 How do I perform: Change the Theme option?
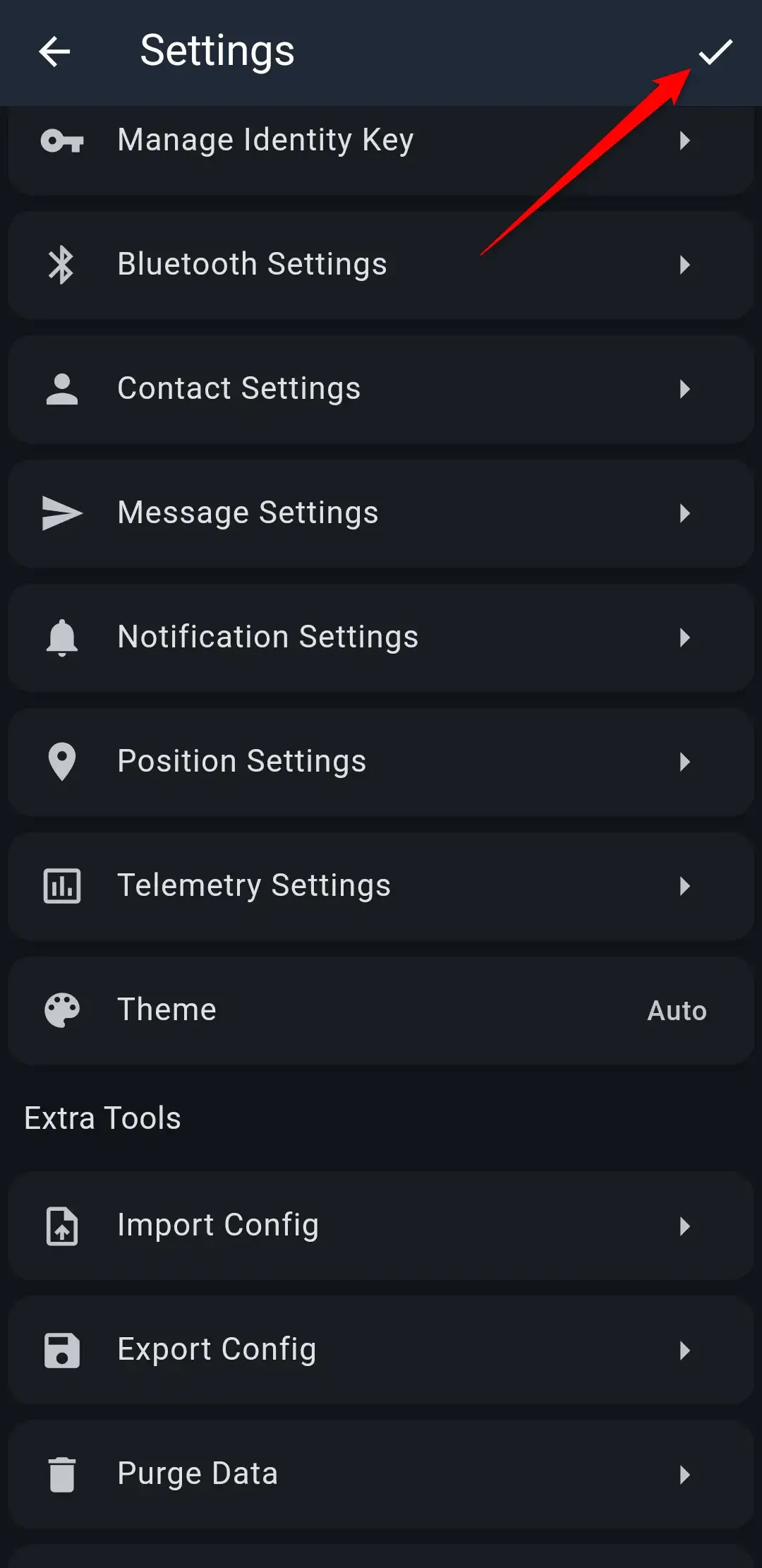tap(381, 1010)
